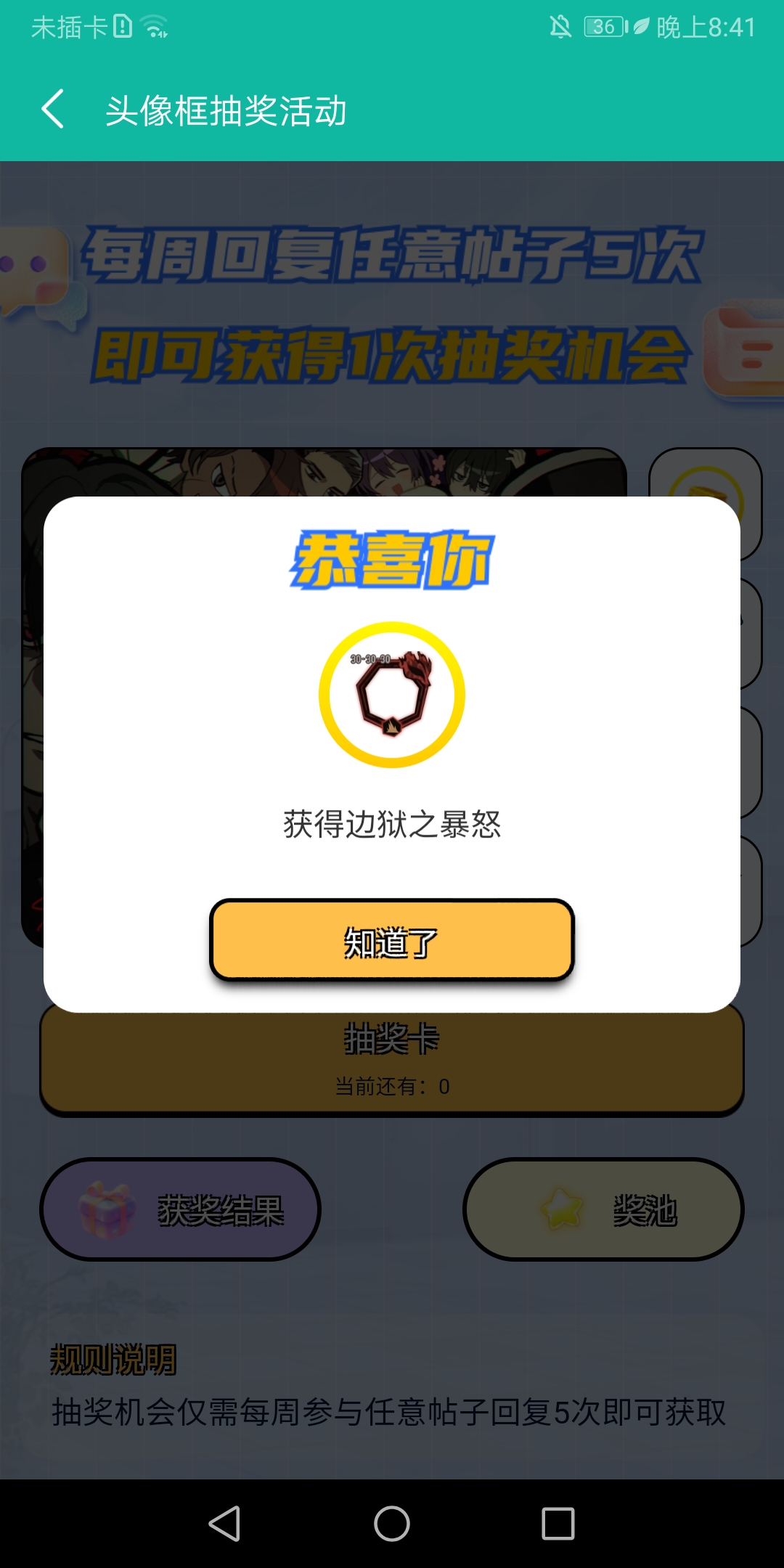The height and width of the screenshot is (1568, 784).
Task: View the 奖池 prize pool
Action: point(603,1209)
